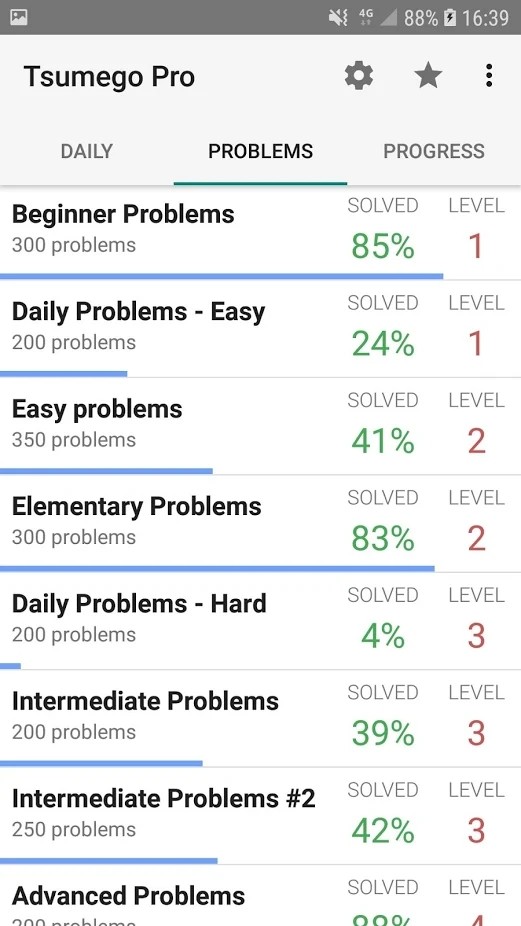
Task: Open Advanced Problems collection
Action: [x=260, y=896]
